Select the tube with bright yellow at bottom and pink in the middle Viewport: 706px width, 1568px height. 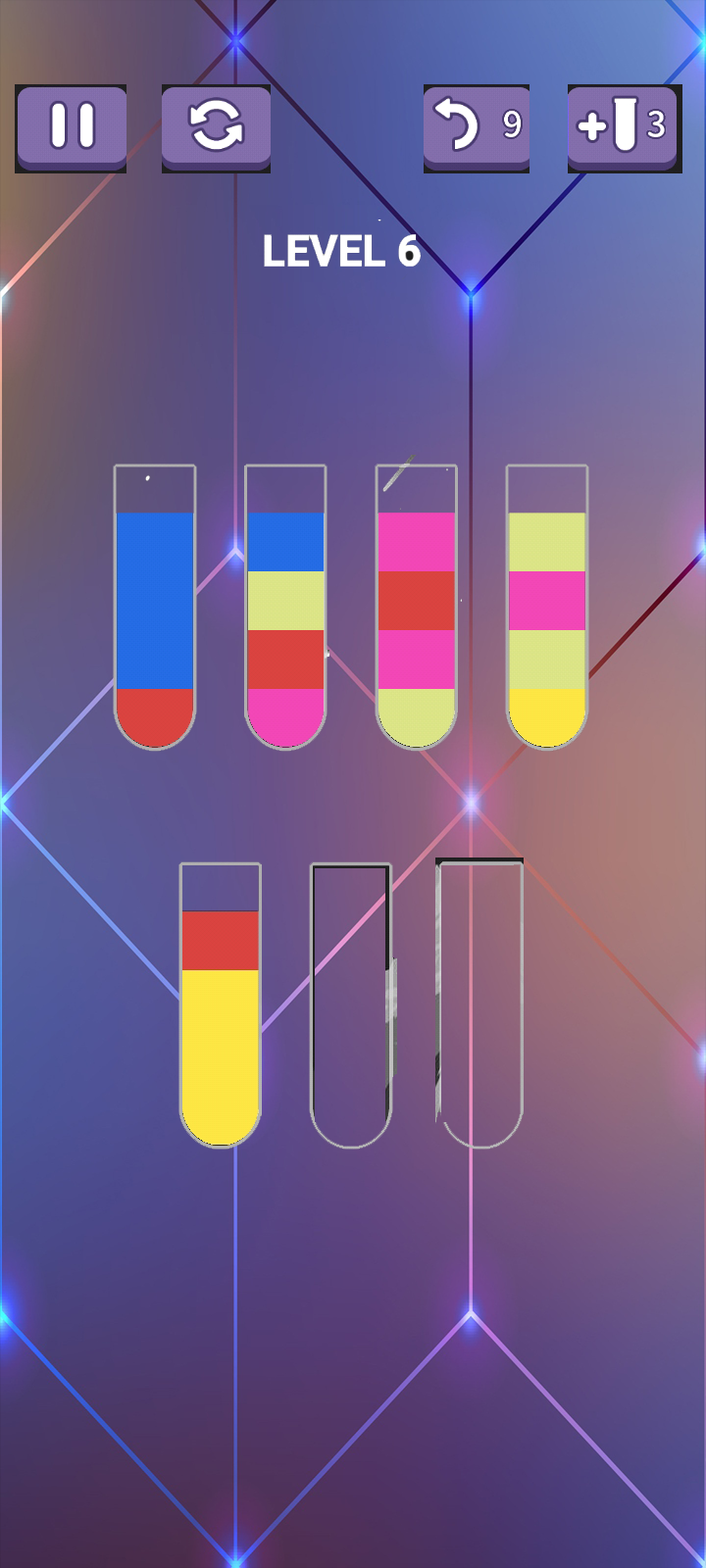pyautogui.click(x=547, y=608)
